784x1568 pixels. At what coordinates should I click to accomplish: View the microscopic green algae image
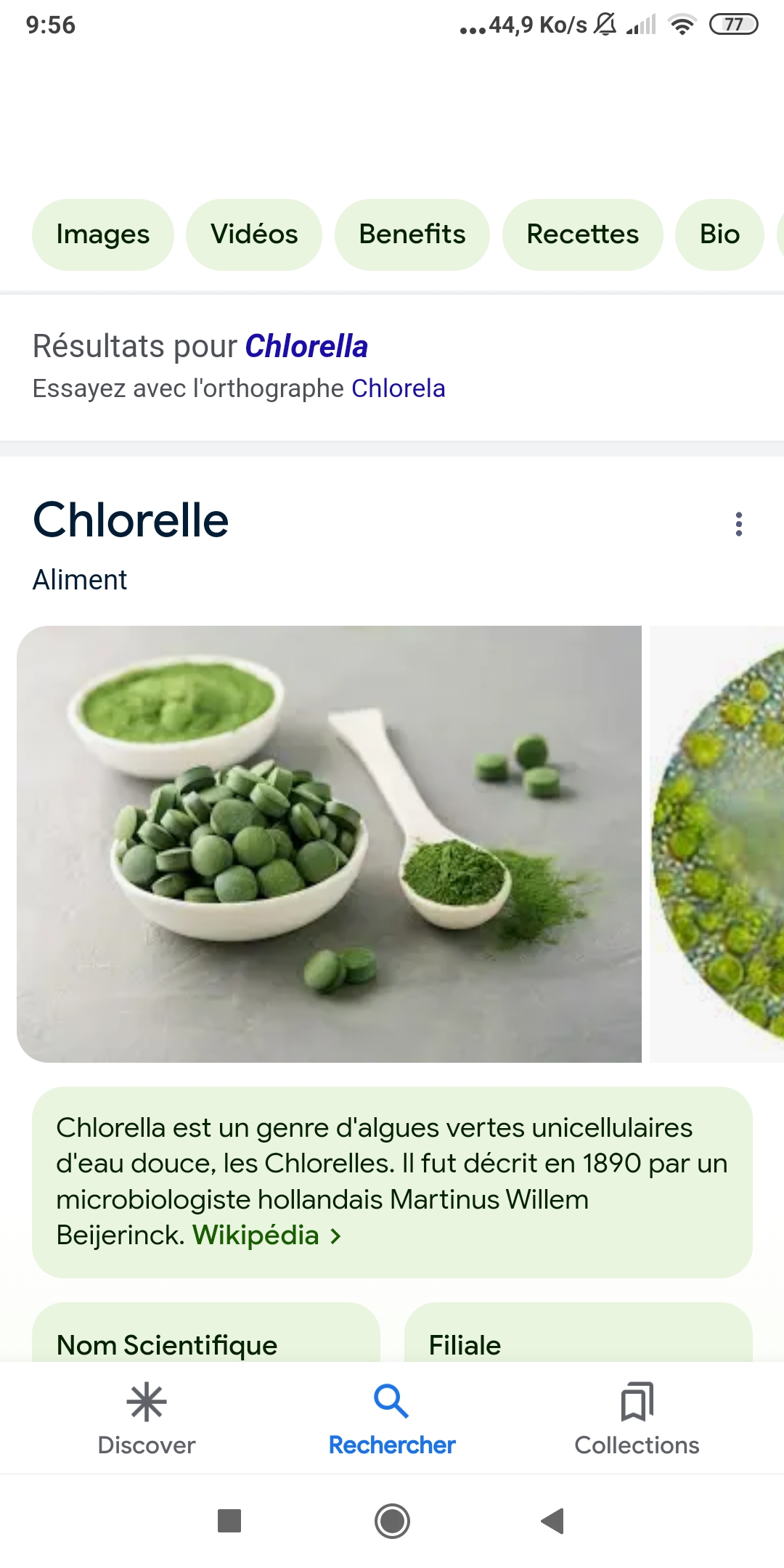[x=717, y=844]
